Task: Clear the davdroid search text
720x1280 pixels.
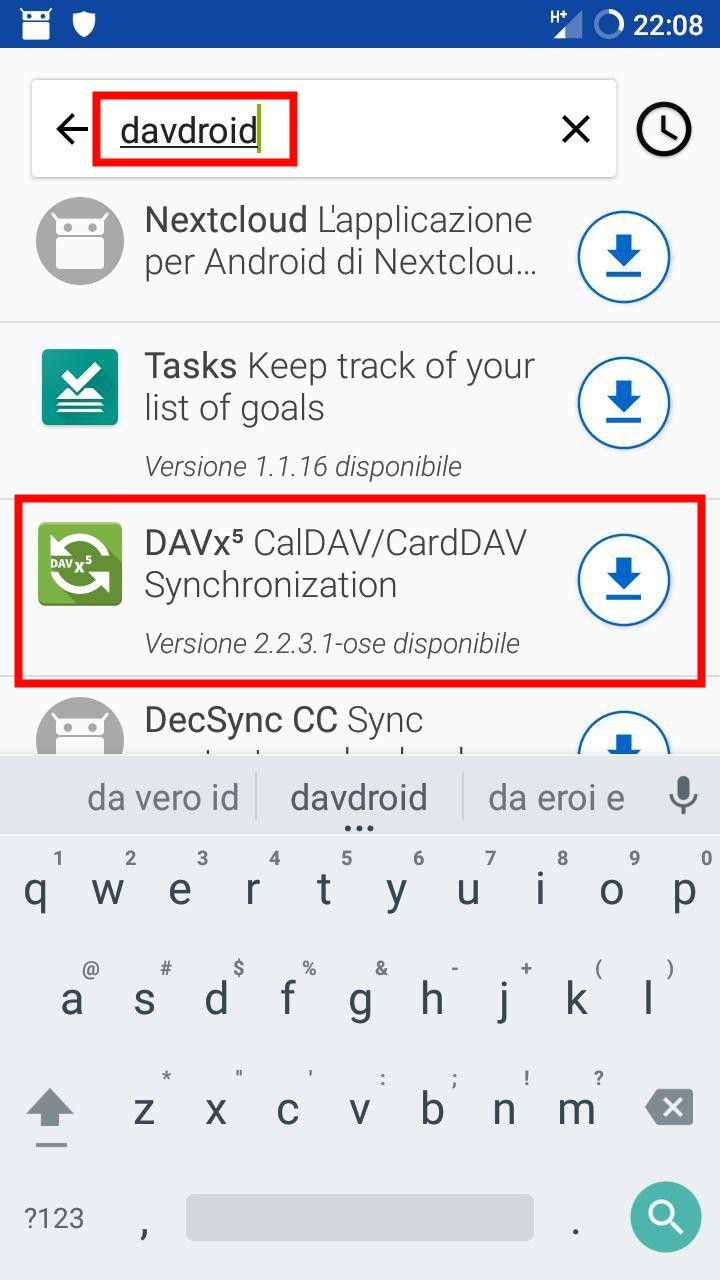Action: click(x=576, y=129)
